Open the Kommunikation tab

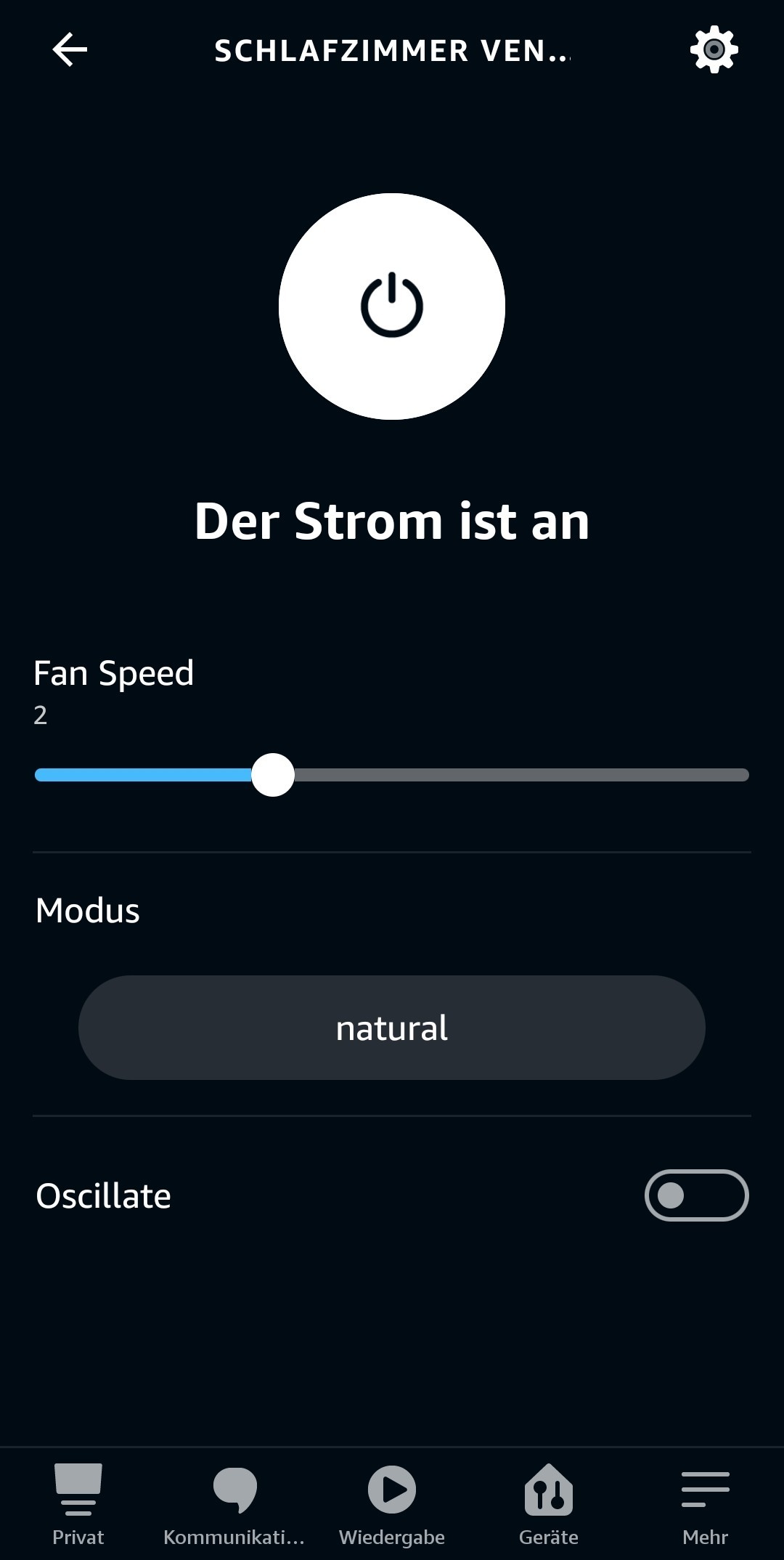tap(234, 1505)
